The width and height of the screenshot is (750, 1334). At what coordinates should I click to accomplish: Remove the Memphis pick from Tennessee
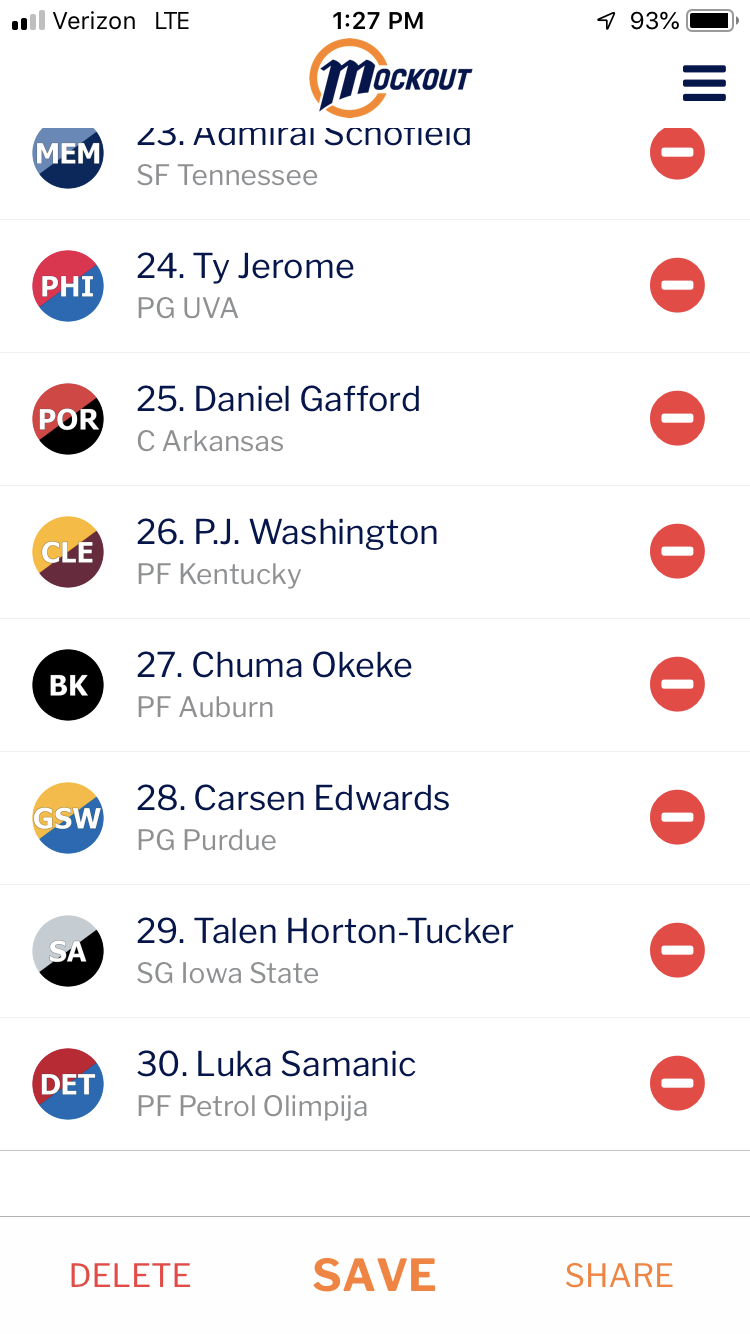coord(677,155)
